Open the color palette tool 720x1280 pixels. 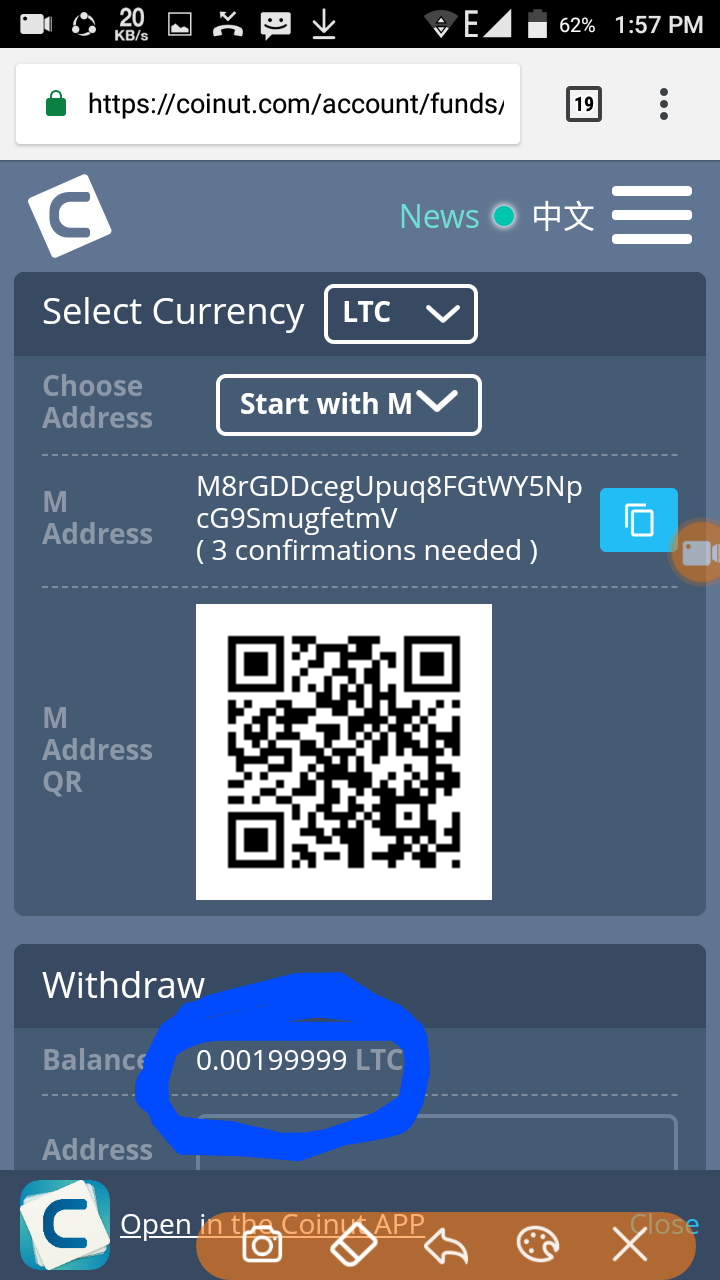tap(538, 1245)
